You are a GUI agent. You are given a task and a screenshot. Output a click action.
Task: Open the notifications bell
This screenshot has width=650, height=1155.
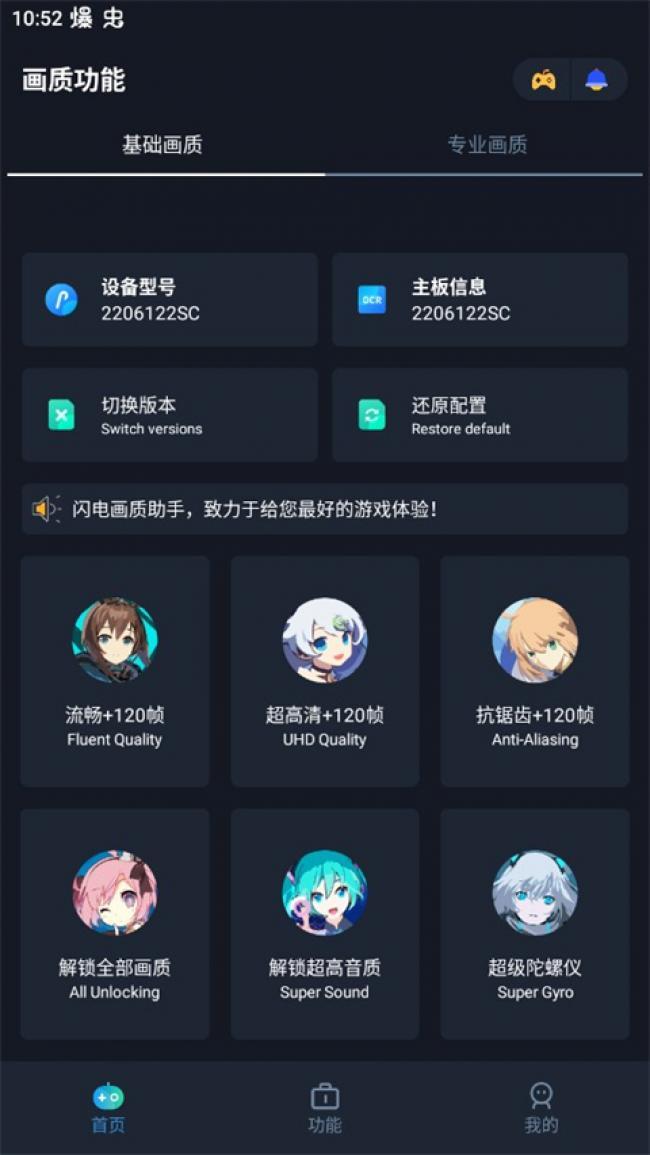pos(597,80)
